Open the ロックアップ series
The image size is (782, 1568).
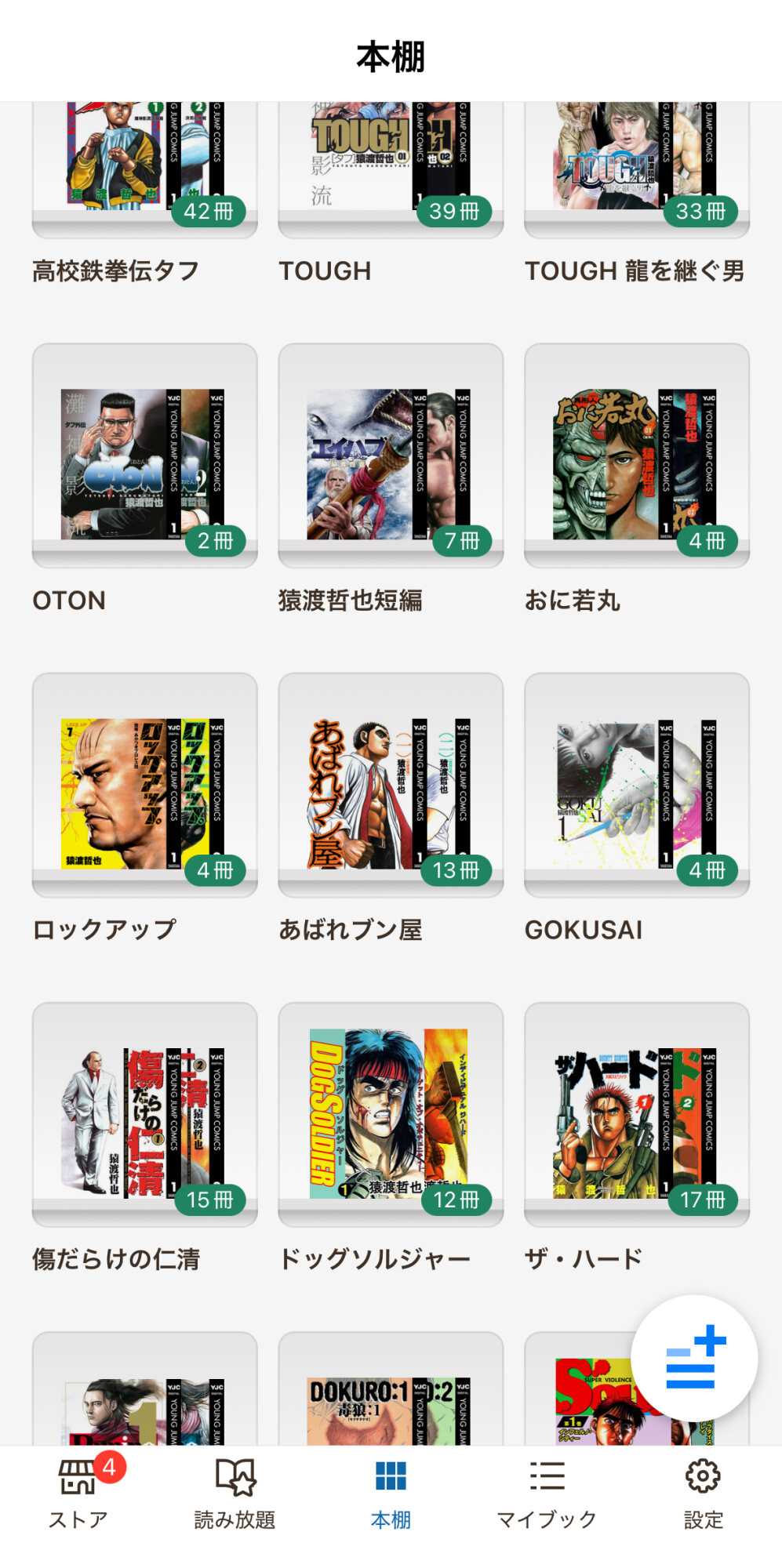[x=144, y=785]
